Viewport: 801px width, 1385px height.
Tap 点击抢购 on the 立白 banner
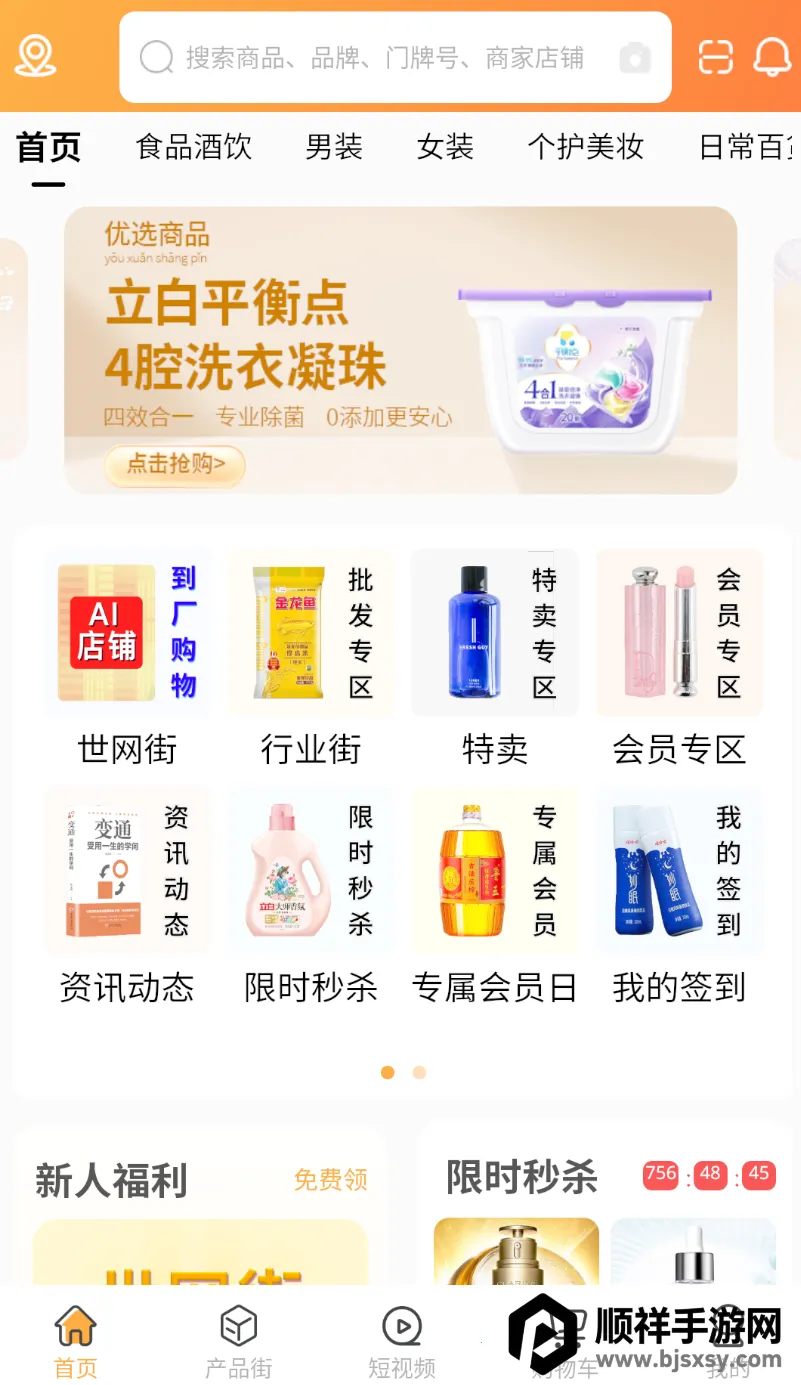click(x=175, y=465)
